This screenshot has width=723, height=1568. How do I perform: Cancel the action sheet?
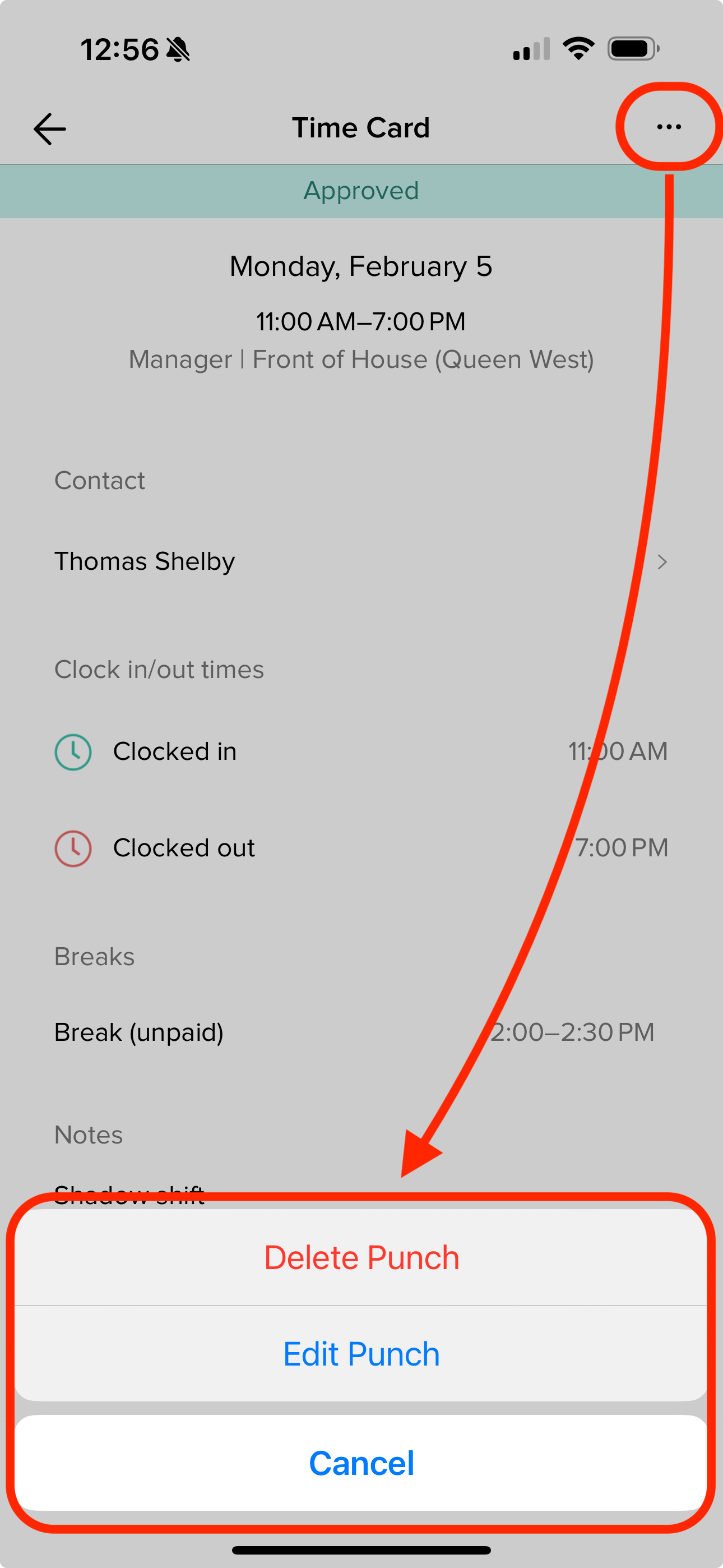pyautogui.click(x=361, y=1463)
